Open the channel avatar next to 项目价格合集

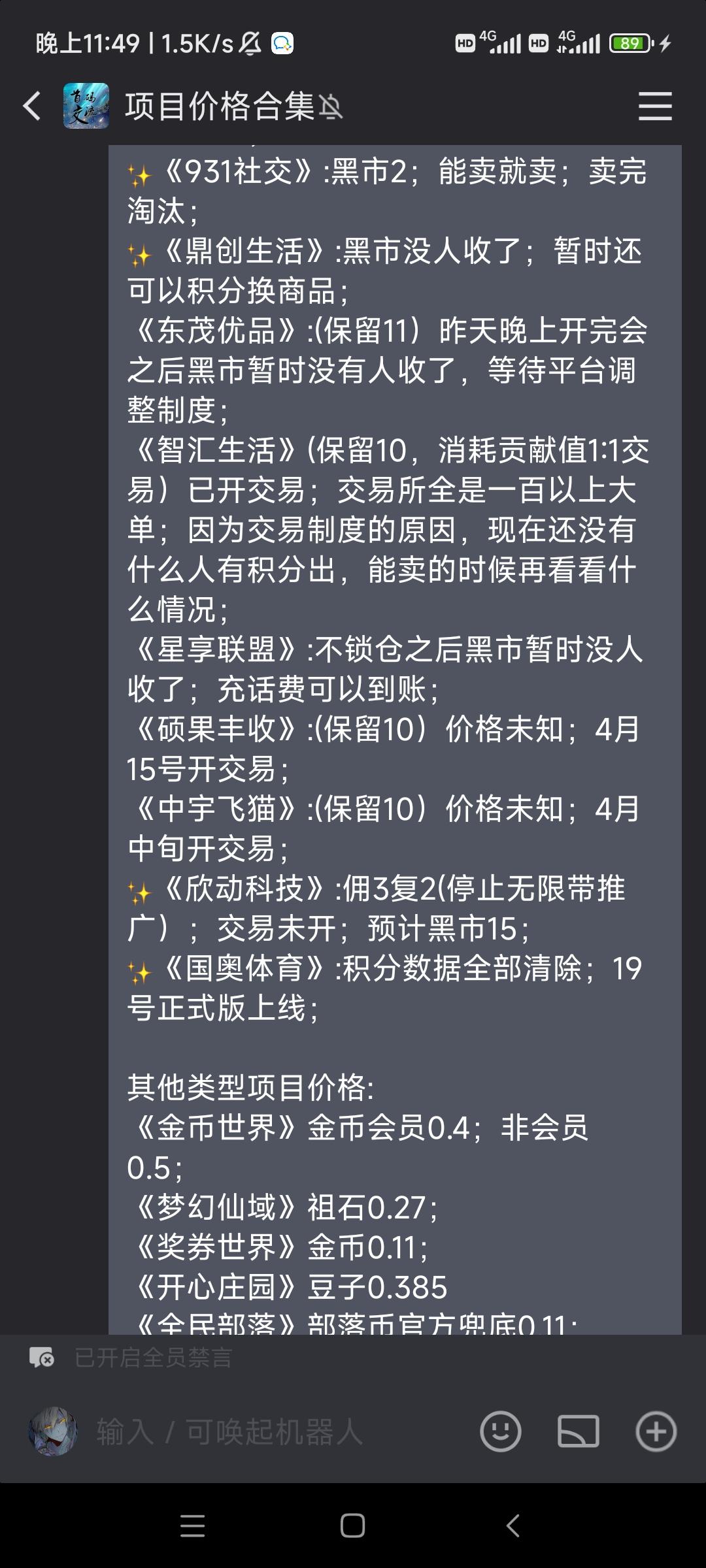86,106
